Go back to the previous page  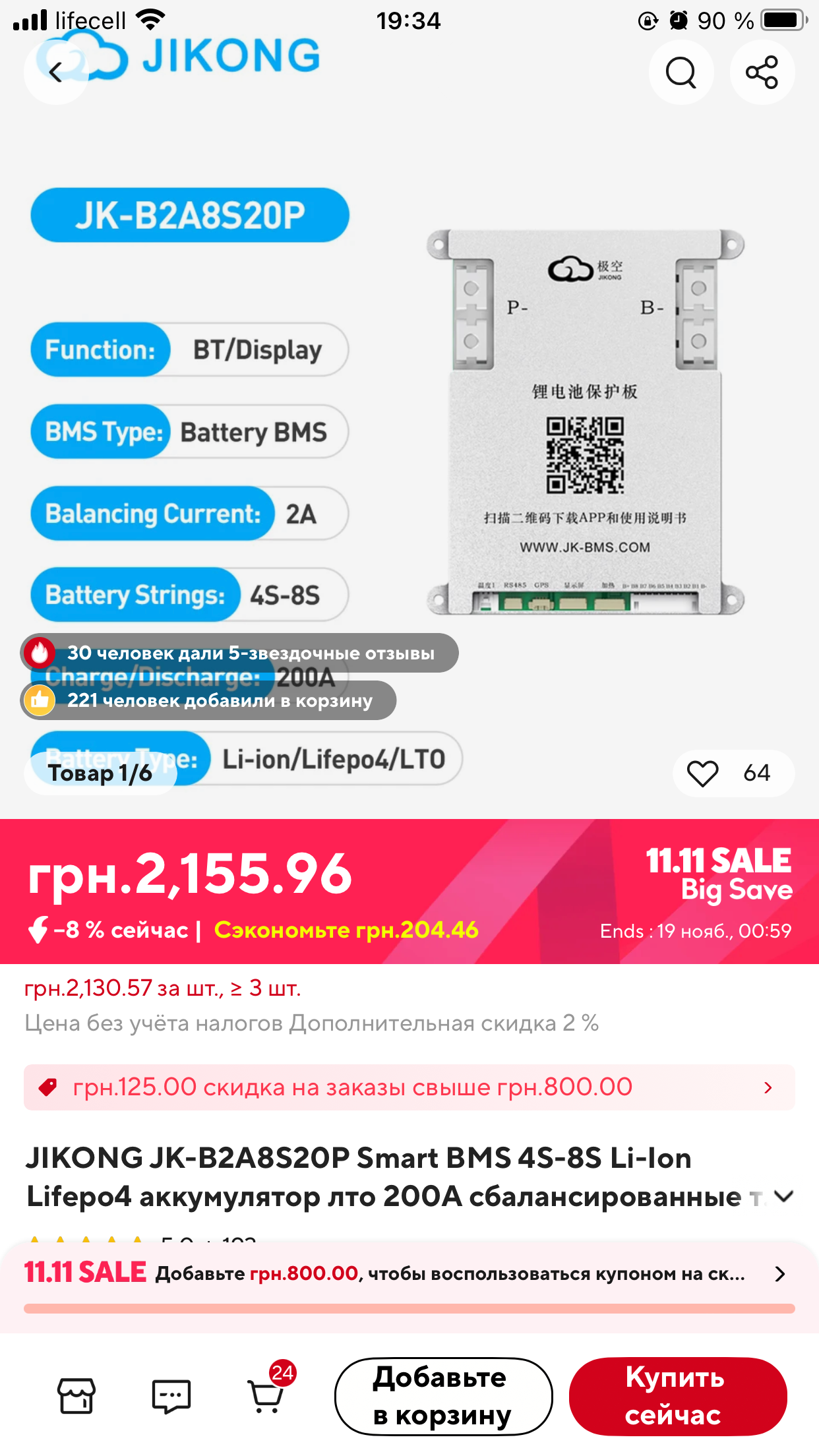click(57, 72)
